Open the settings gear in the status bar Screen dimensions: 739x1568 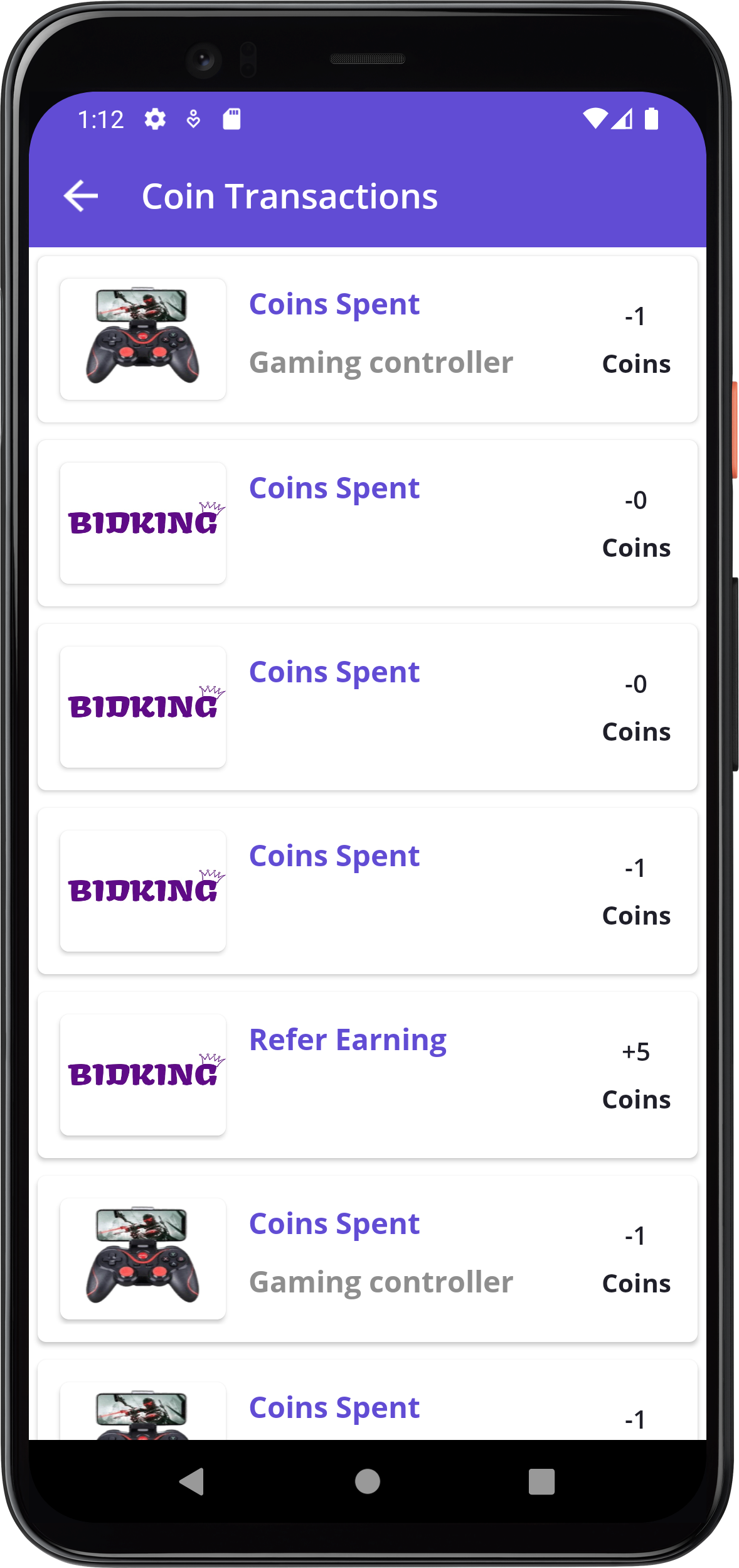pos(156,119)
